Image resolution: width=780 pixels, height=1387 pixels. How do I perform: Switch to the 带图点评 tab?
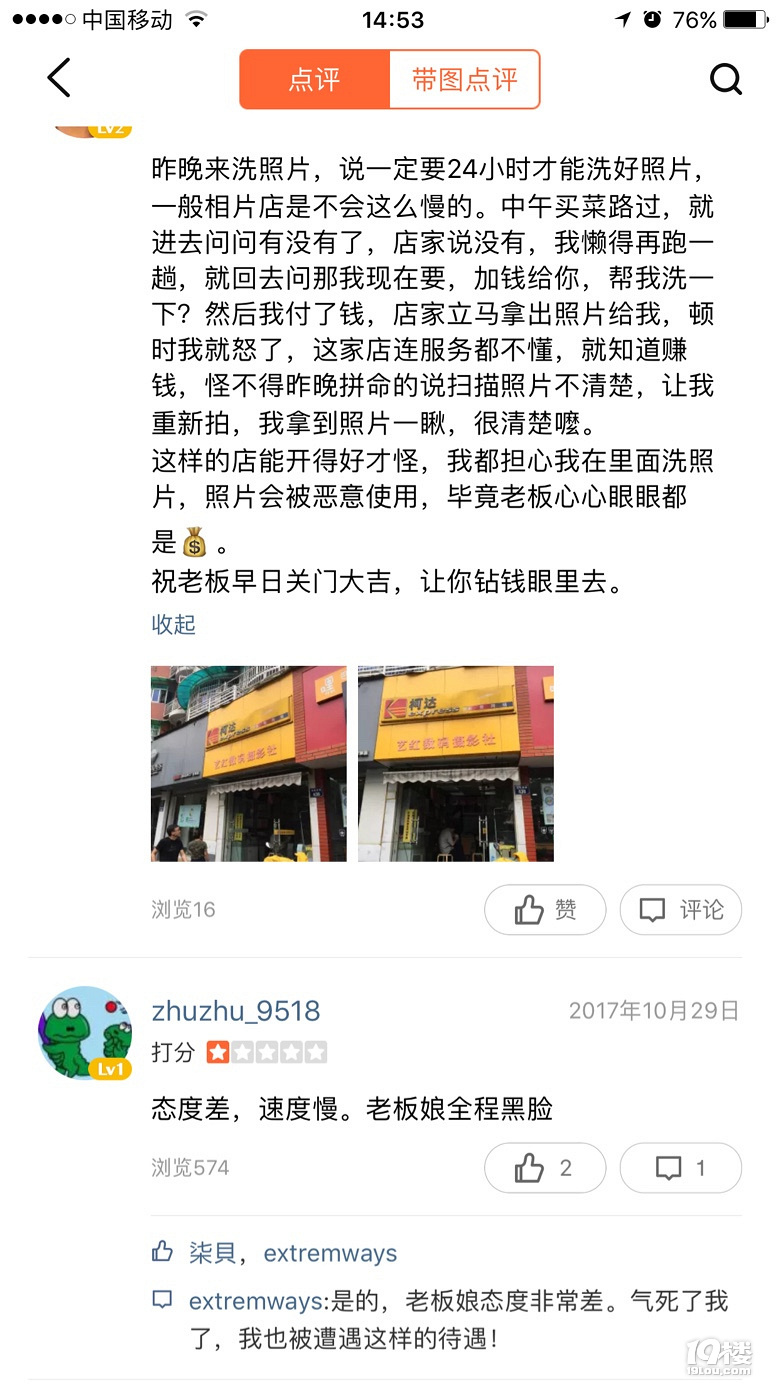[465, 80]
